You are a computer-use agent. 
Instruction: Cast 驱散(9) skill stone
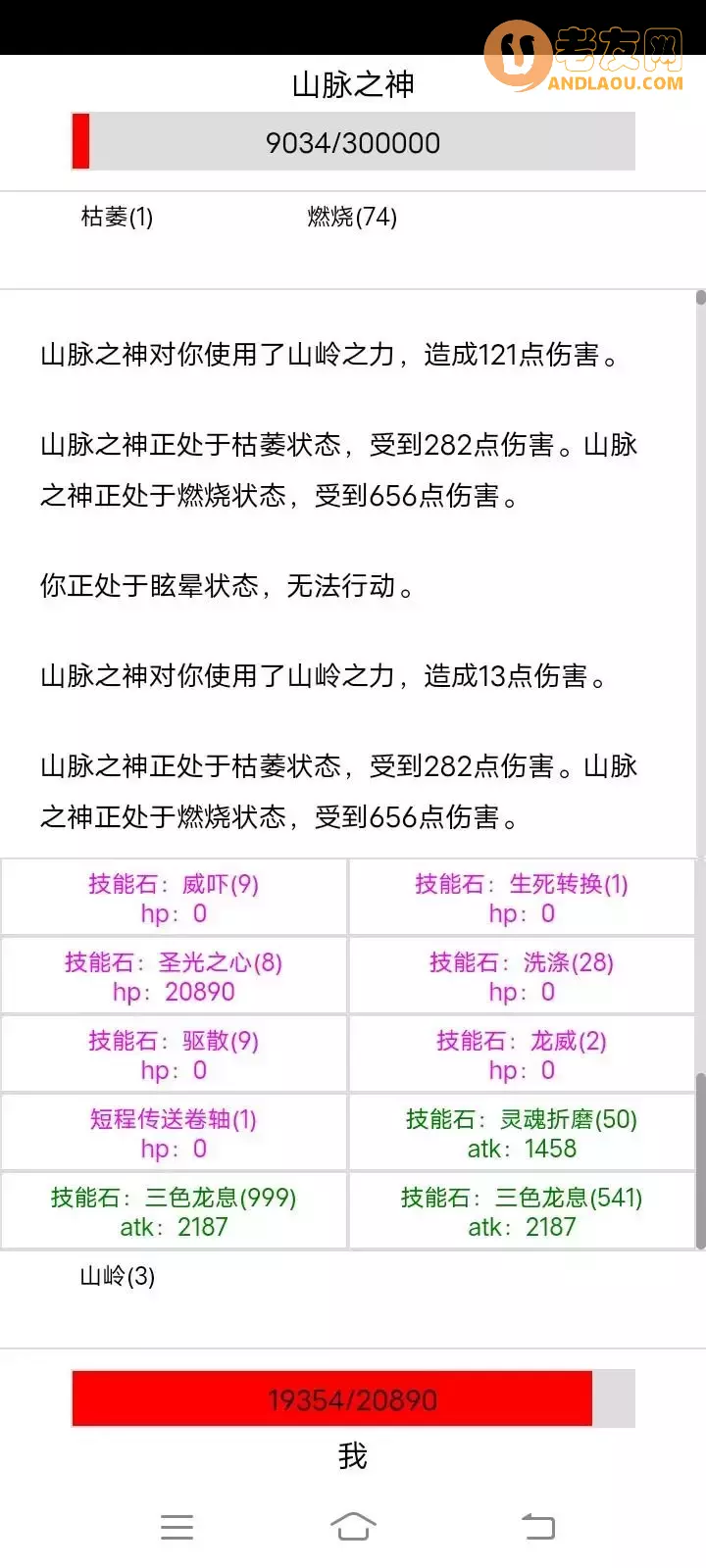pyautogui.click(x=174, y=1053)
